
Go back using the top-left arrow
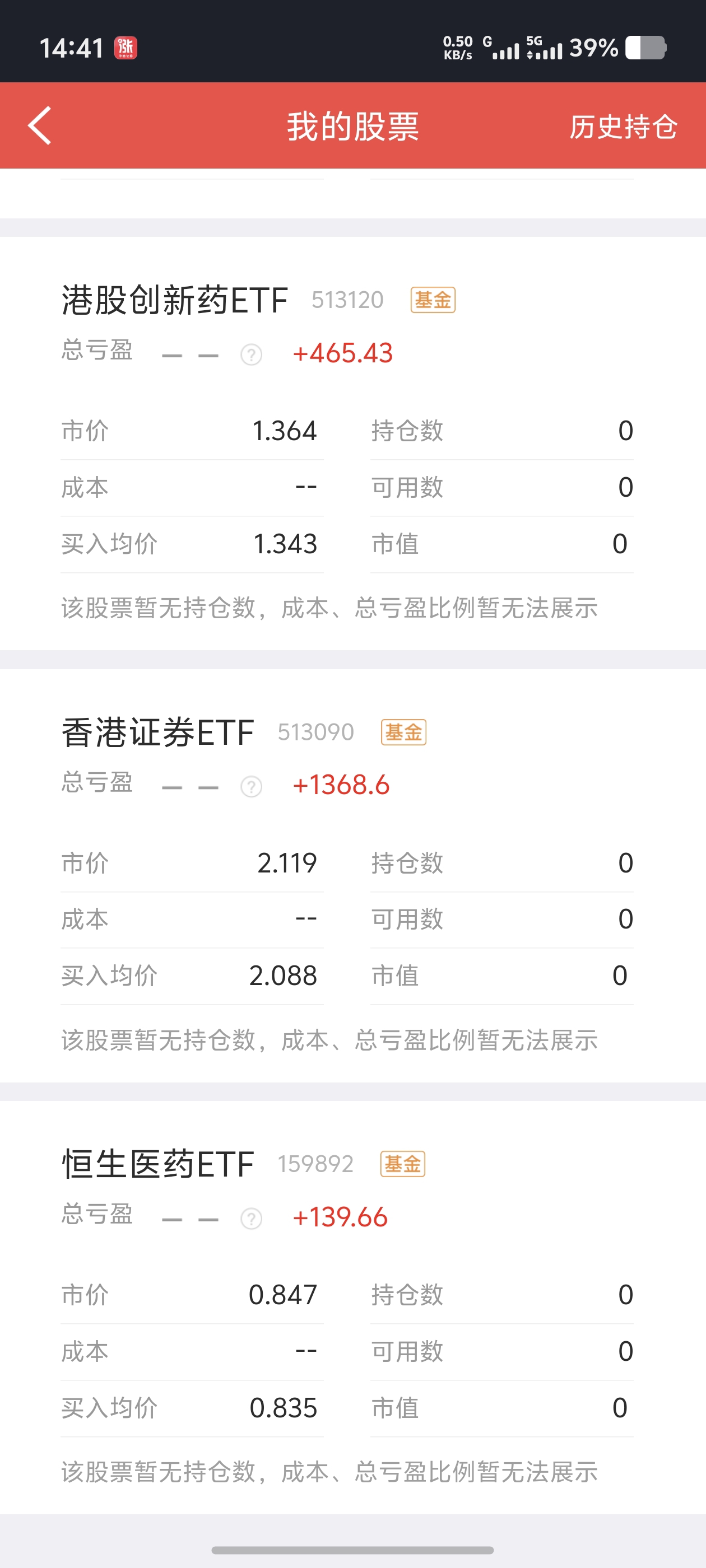click(40, 126)
